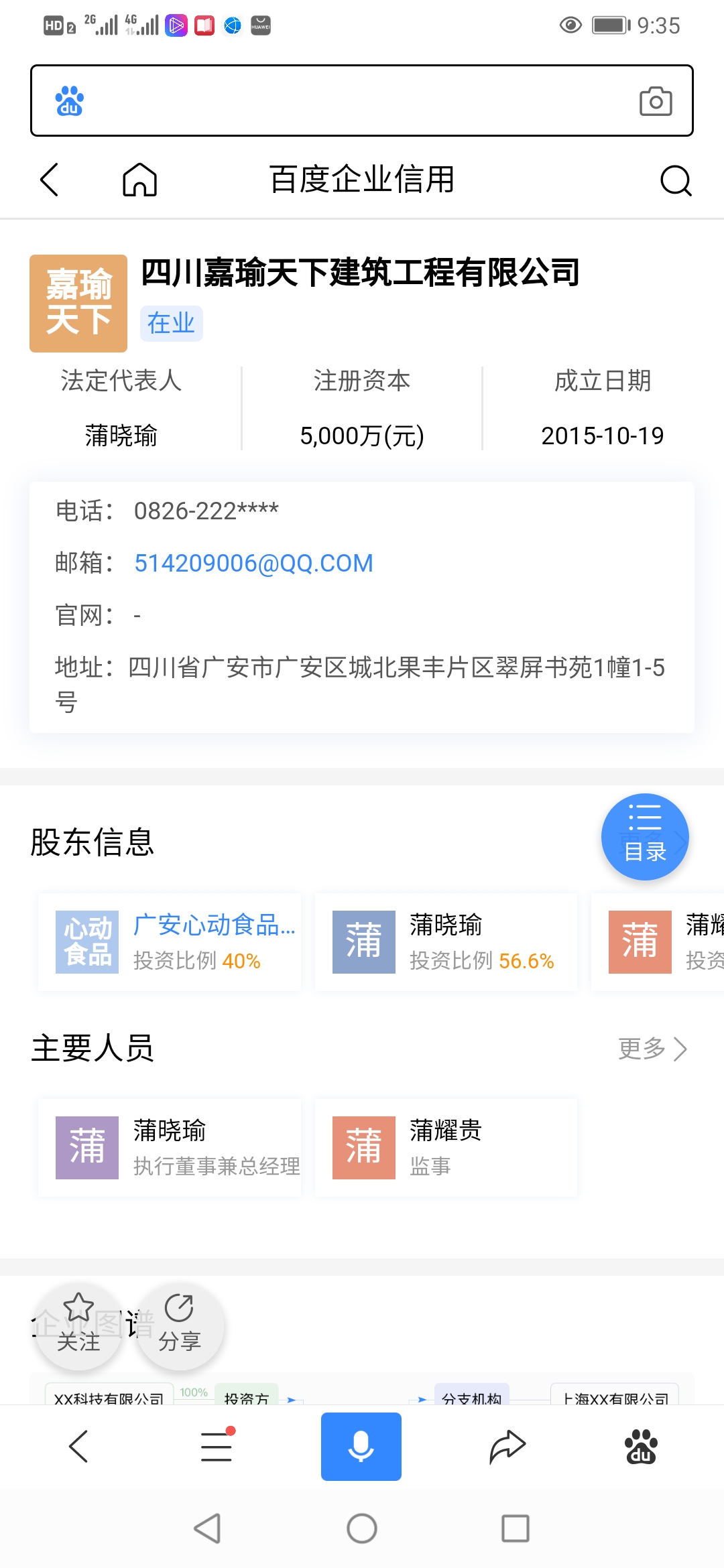Tap the Baidu search address bar
724x1568 pixels.
[349, 101]
